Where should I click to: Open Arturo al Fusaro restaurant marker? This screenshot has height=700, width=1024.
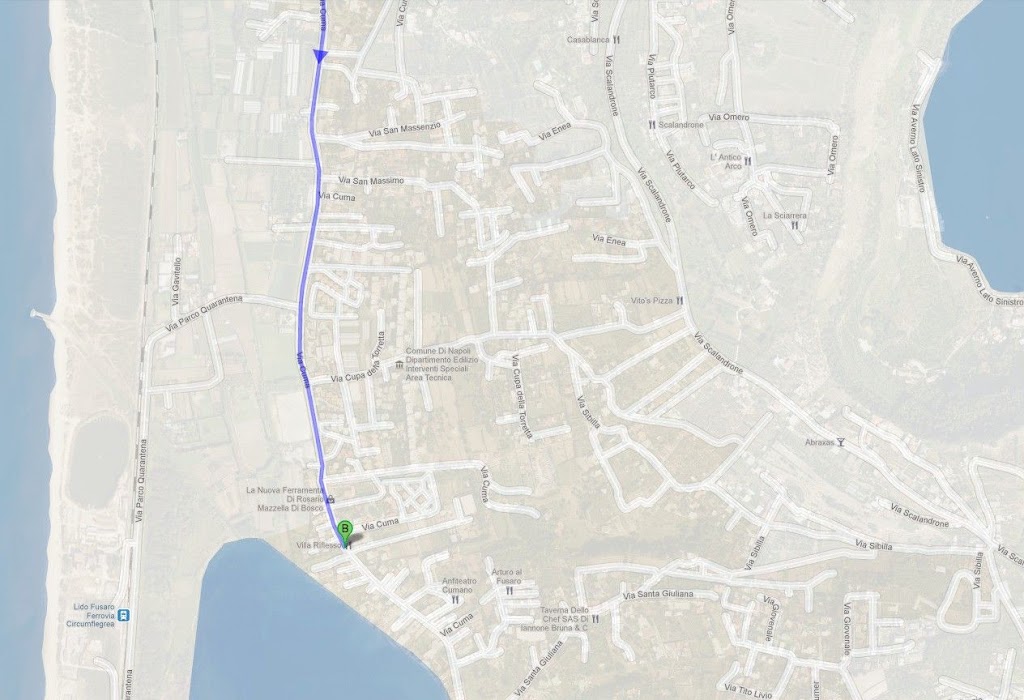click(x=509, y=590)
